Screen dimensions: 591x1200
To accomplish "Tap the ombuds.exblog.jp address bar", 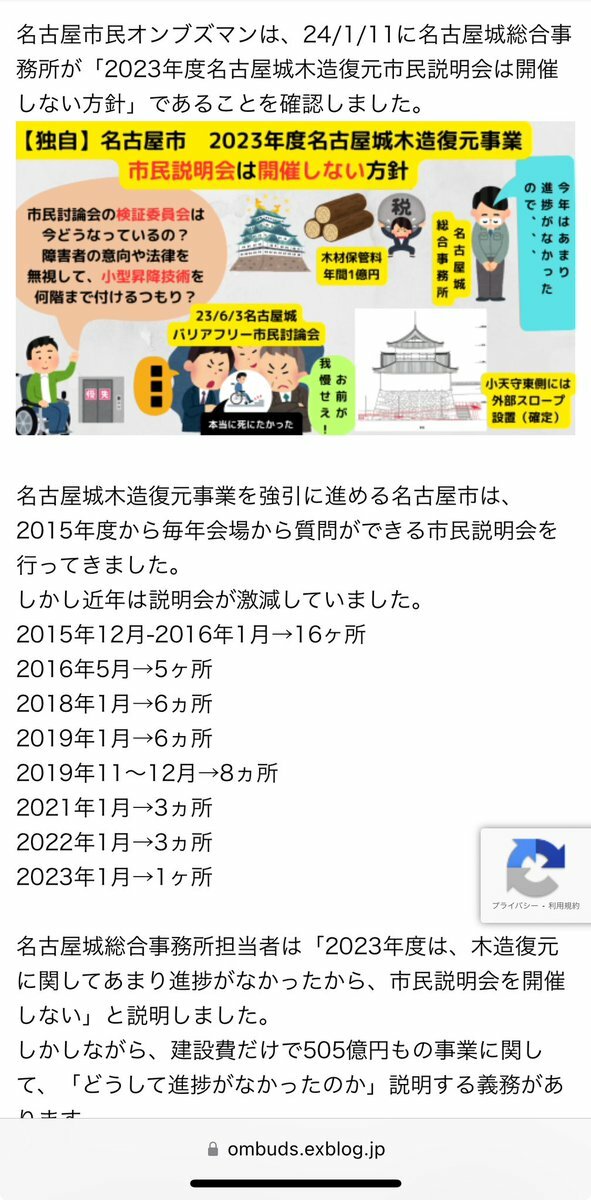I will 295,1149.
